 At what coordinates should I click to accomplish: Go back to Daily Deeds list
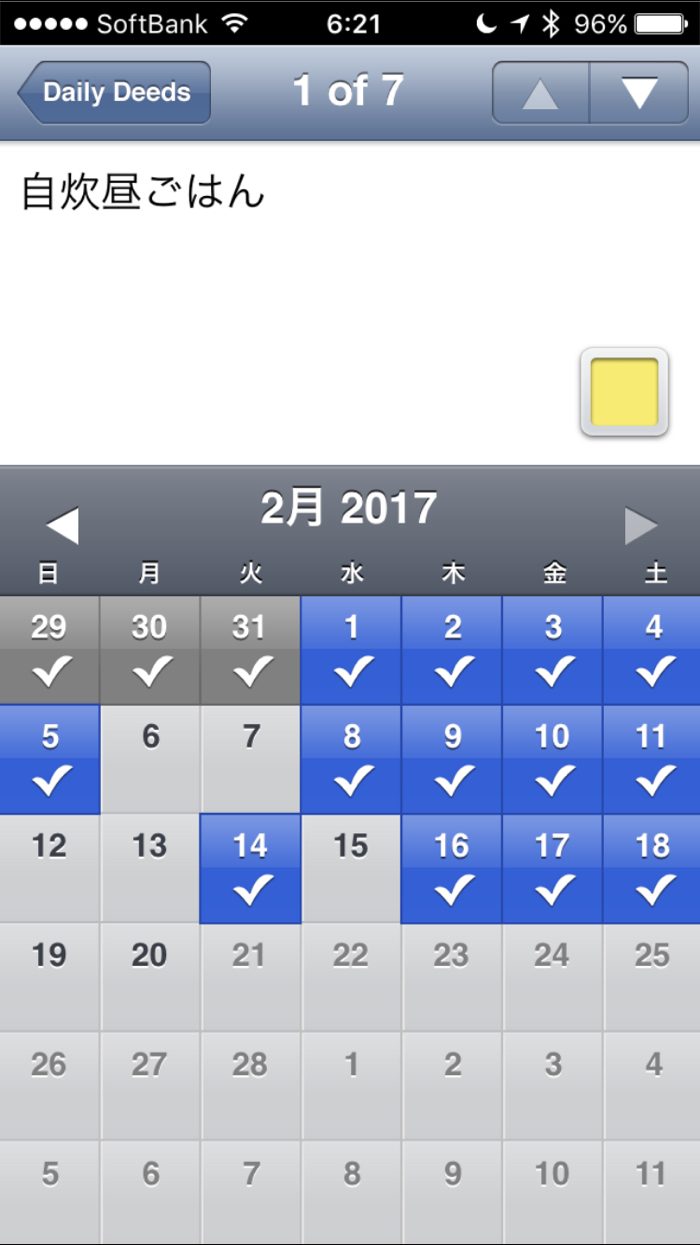click(x=114, y=92)
